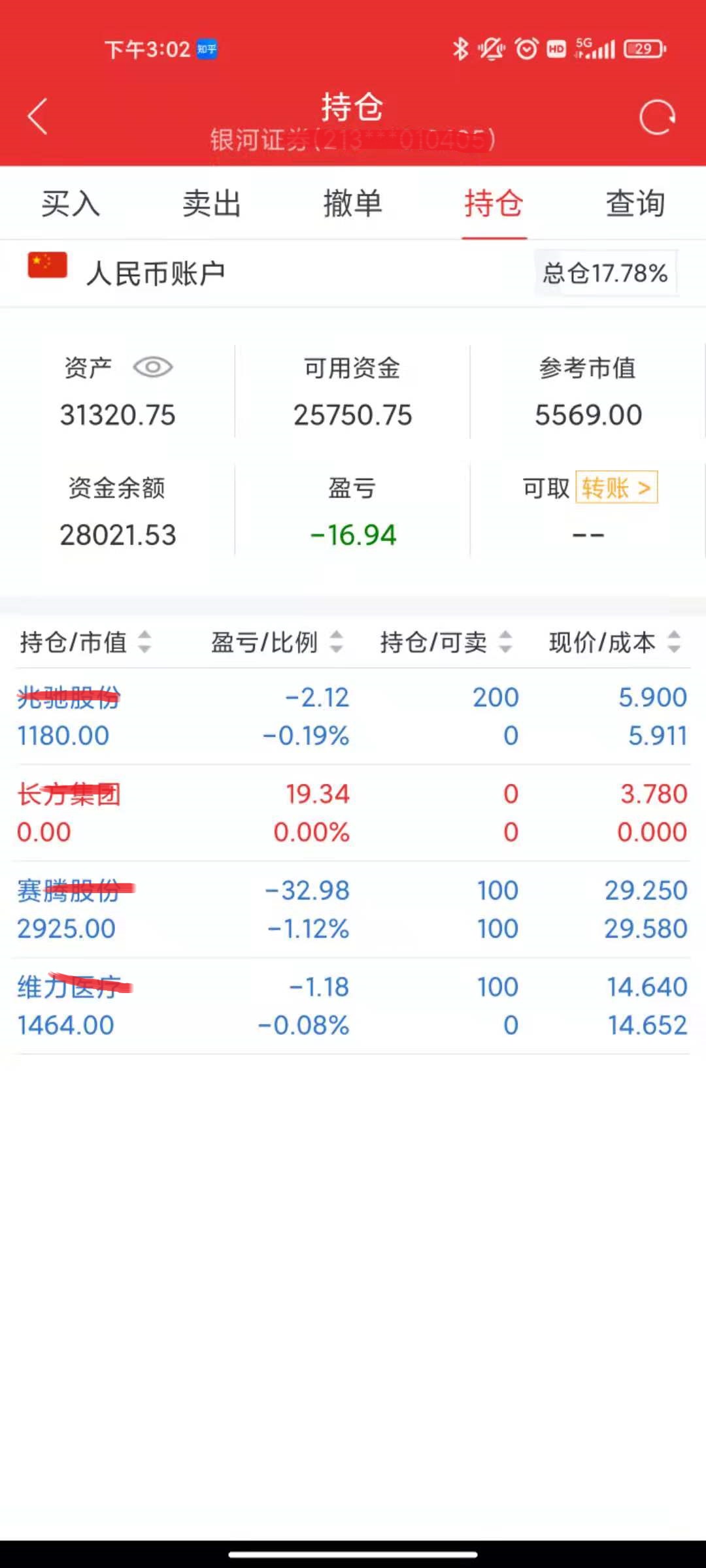Tap the 转账 transfer button
The height and width of the screenshot is (1568, 706).
pyautogui.click(x=616, y=487)
